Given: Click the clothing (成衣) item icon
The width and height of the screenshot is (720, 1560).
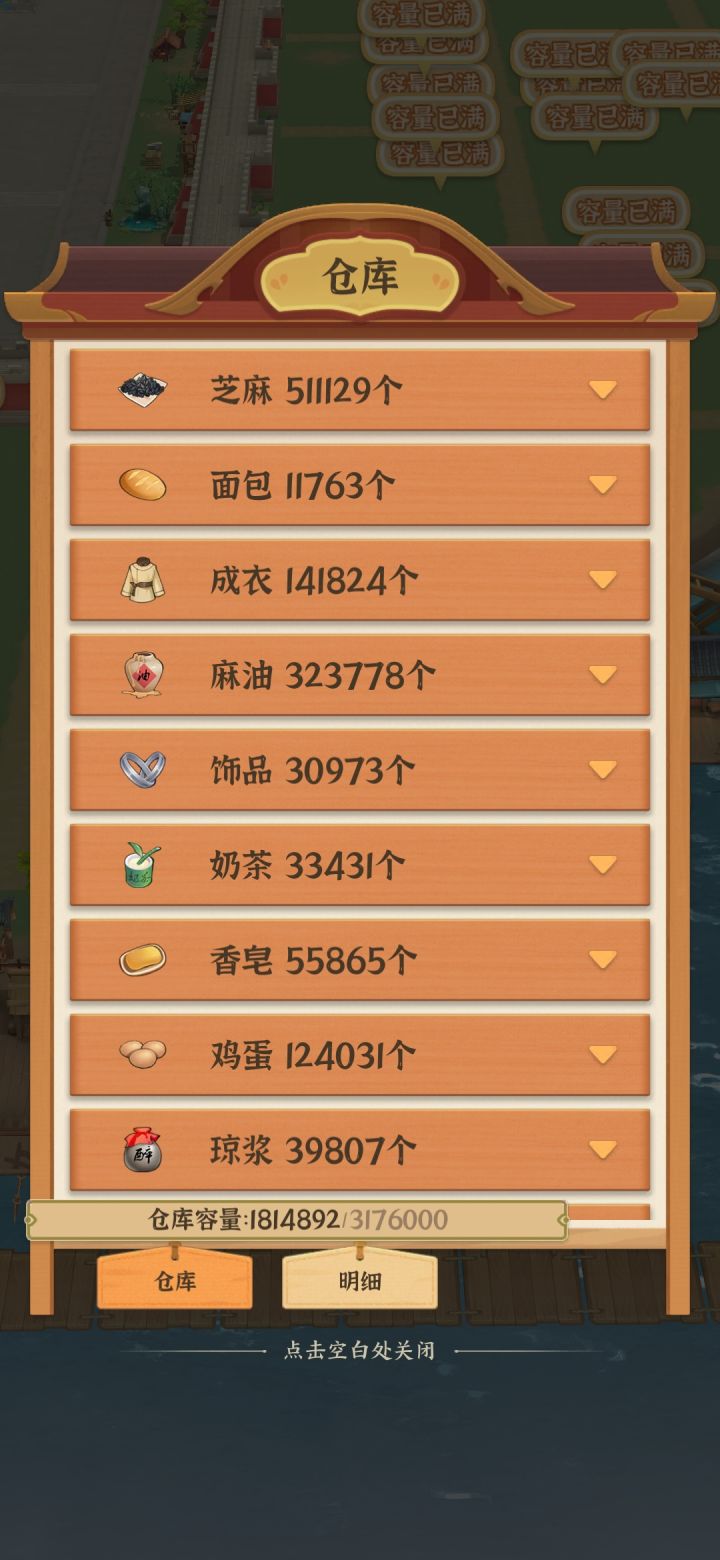Looking at the screenshot, I should coord(143,578).
